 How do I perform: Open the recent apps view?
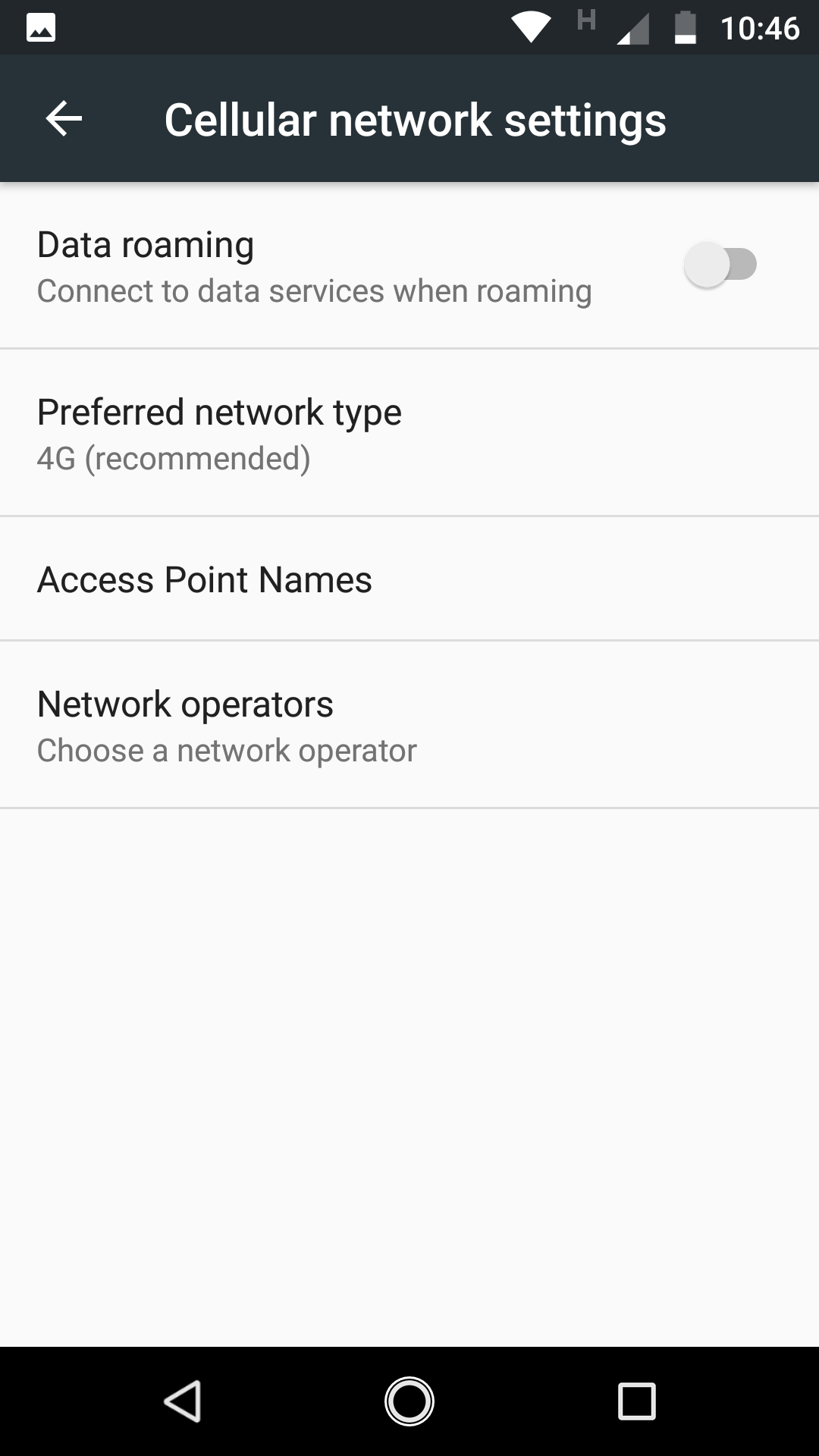point(637,1401)
